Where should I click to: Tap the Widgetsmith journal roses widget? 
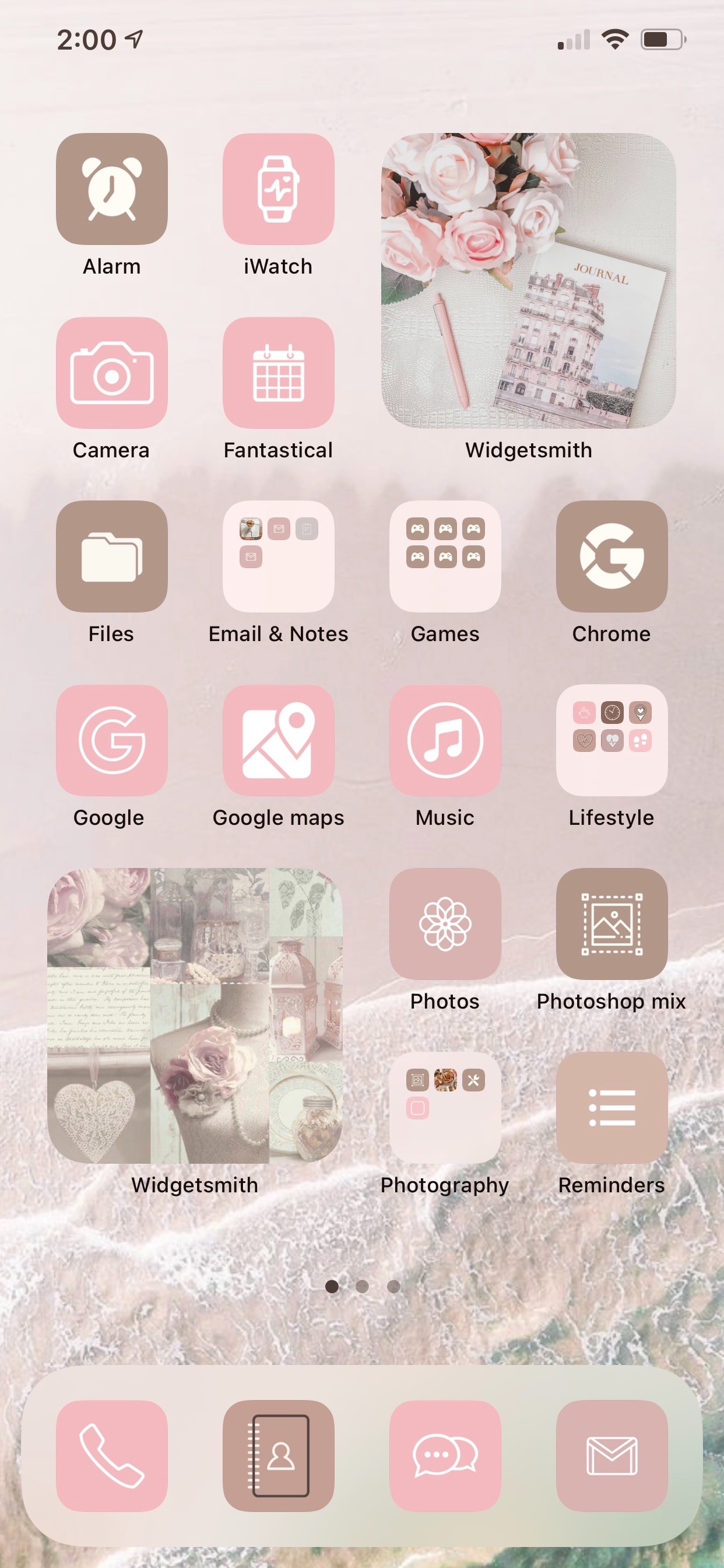(528, 281)
